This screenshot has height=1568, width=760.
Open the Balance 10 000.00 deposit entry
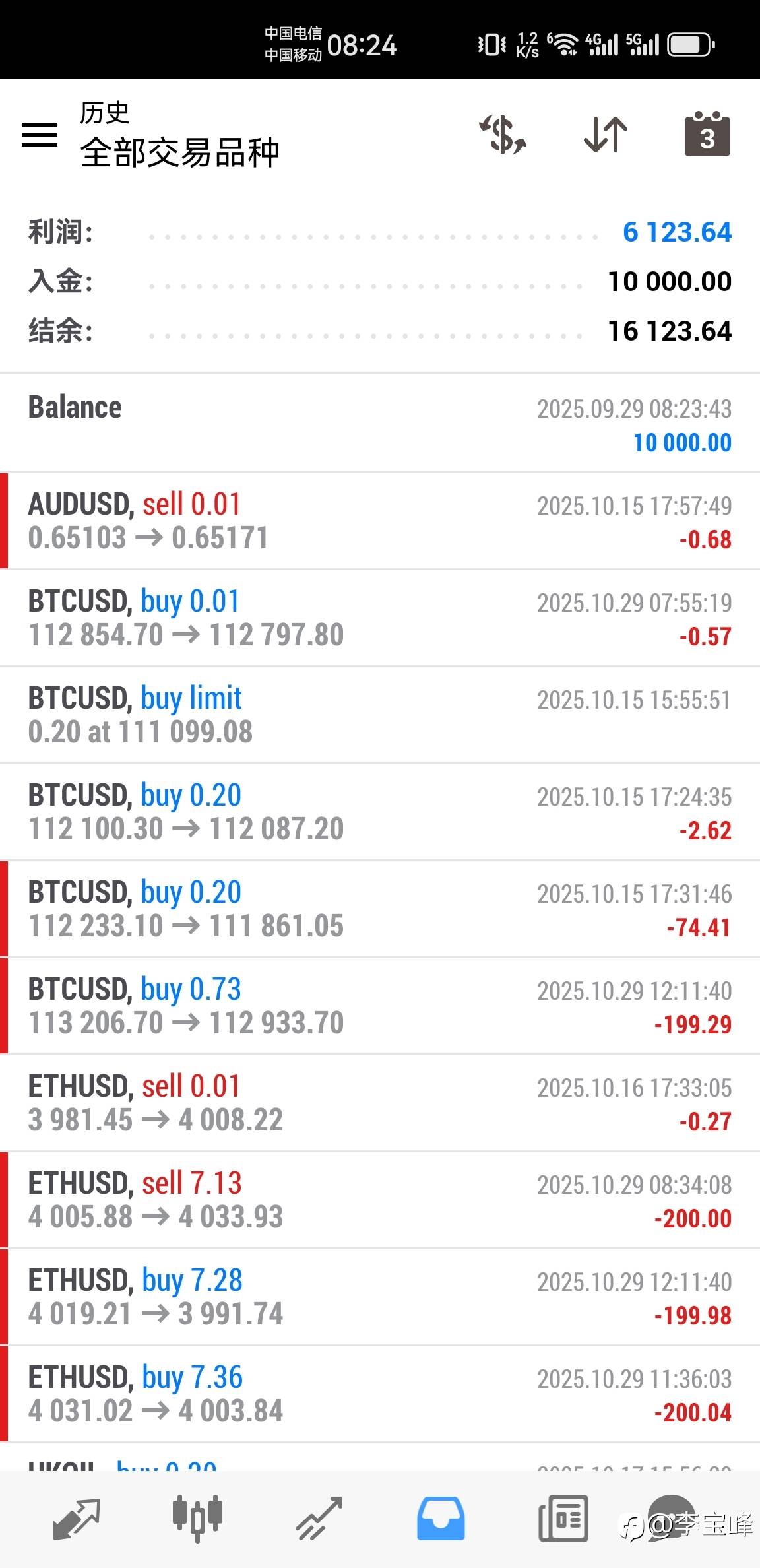click(380, 424)
